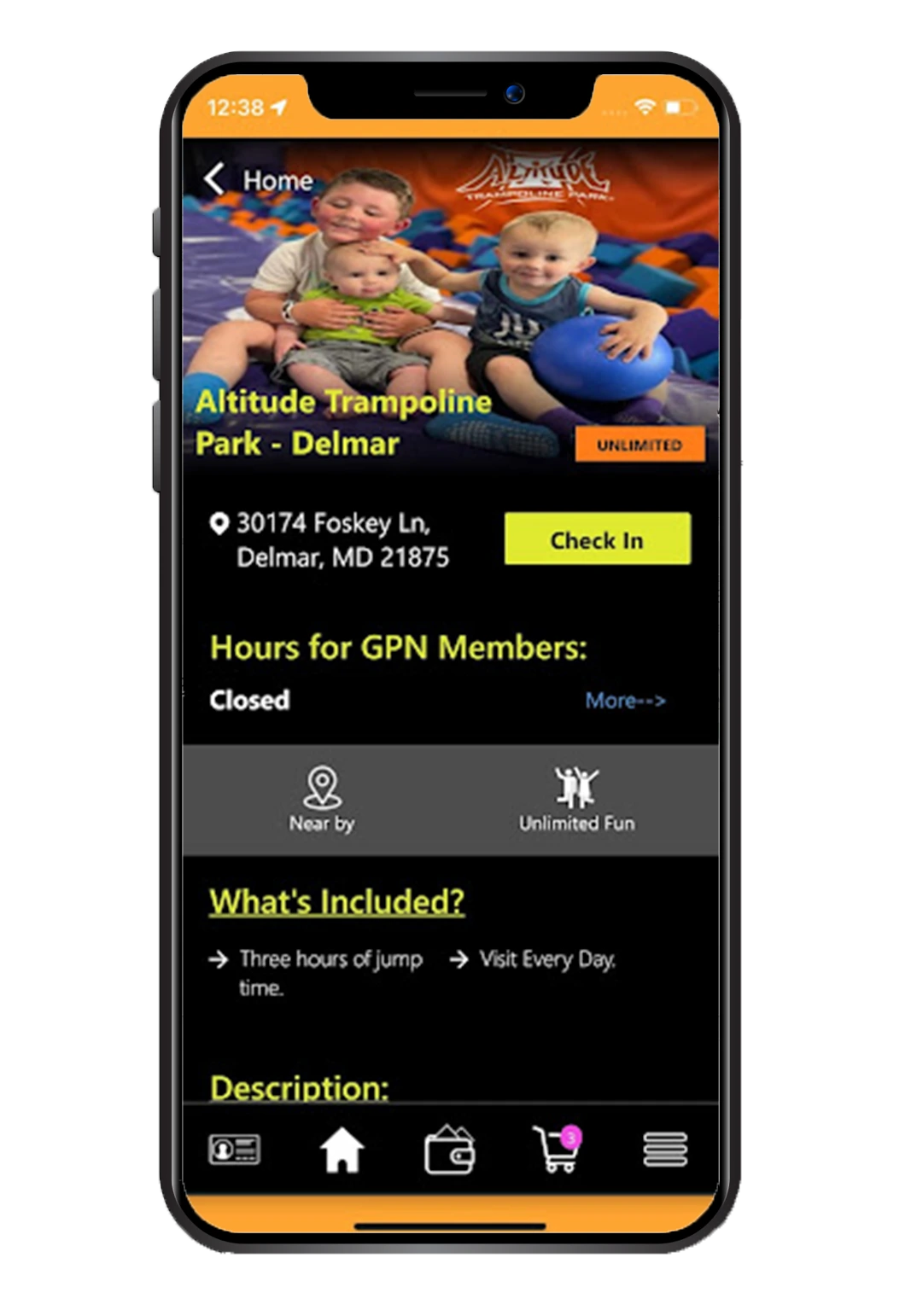Open the What's Included link
Screen dimensions: 917x1316
336,902
